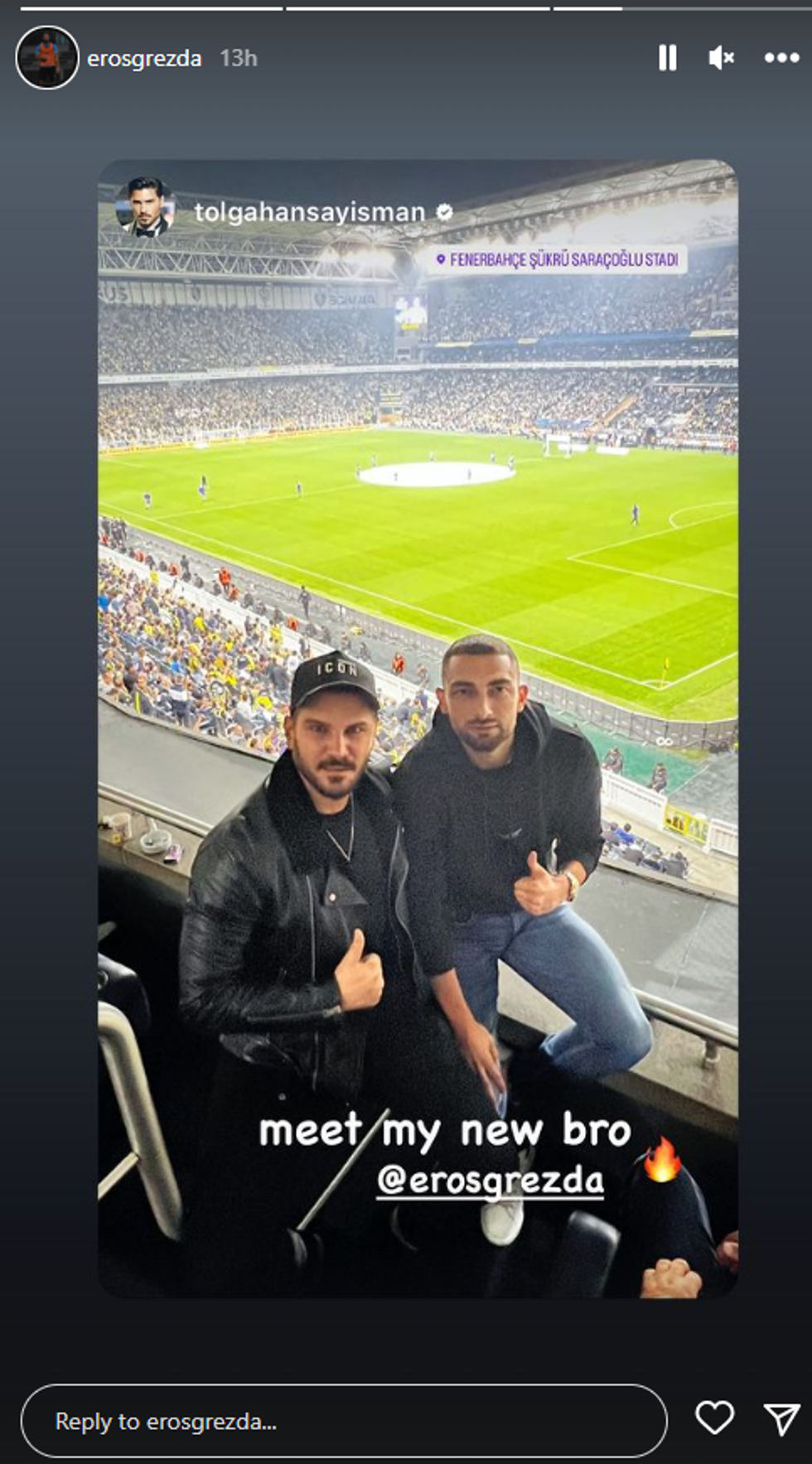Pause the story playback
Screen dimensions: 812x1464
point(667,58)
